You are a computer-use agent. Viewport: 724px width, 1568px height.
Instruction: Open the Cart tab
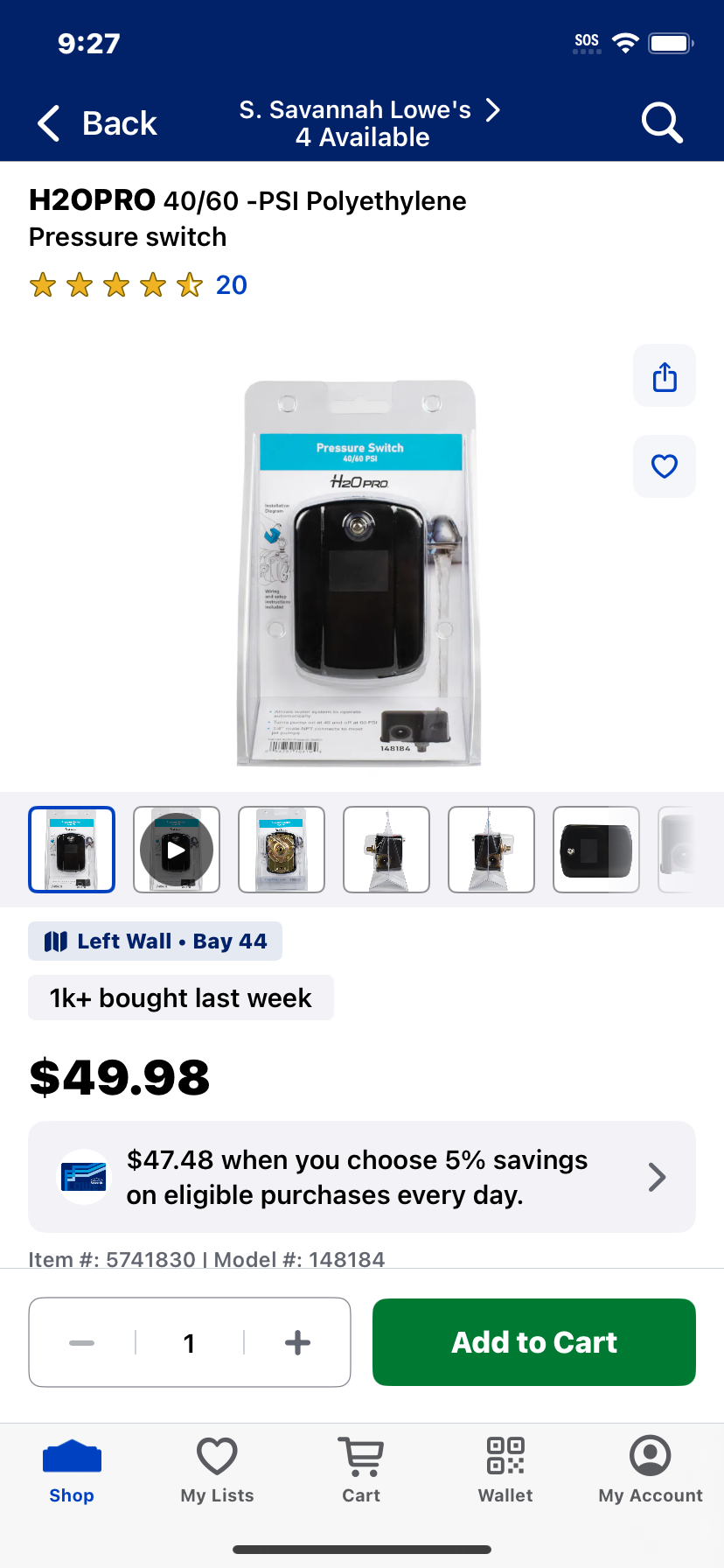pos(361,1470)
